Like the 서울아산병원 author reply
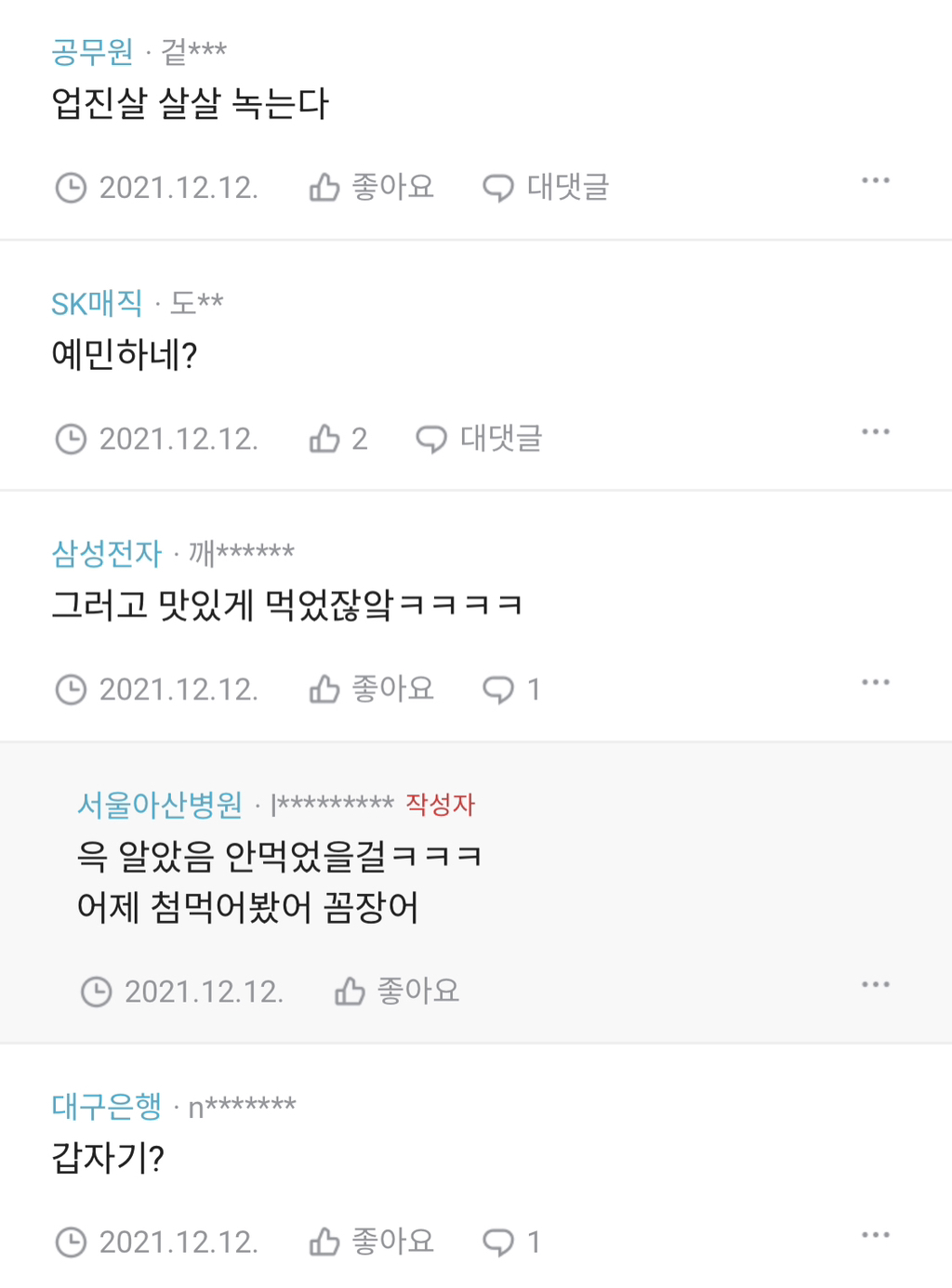 tap(397, 992)
